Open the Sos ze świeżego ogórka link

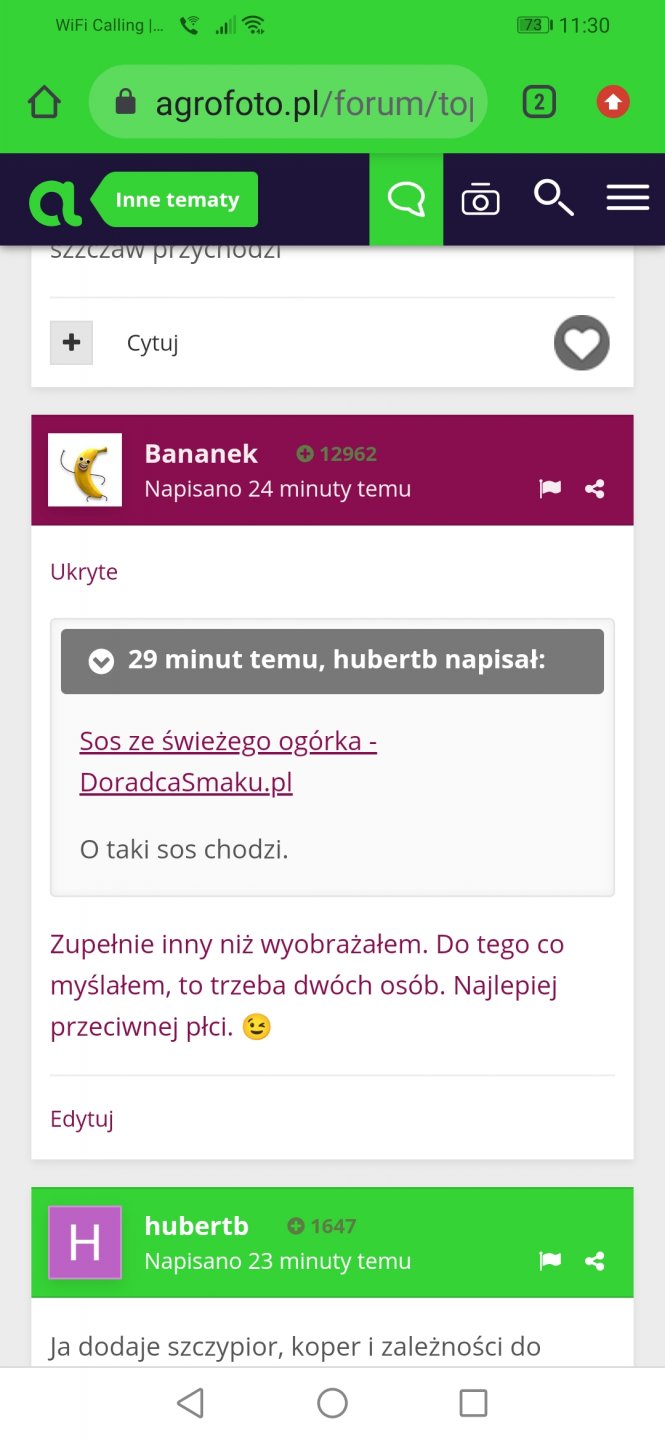(228, 762)
